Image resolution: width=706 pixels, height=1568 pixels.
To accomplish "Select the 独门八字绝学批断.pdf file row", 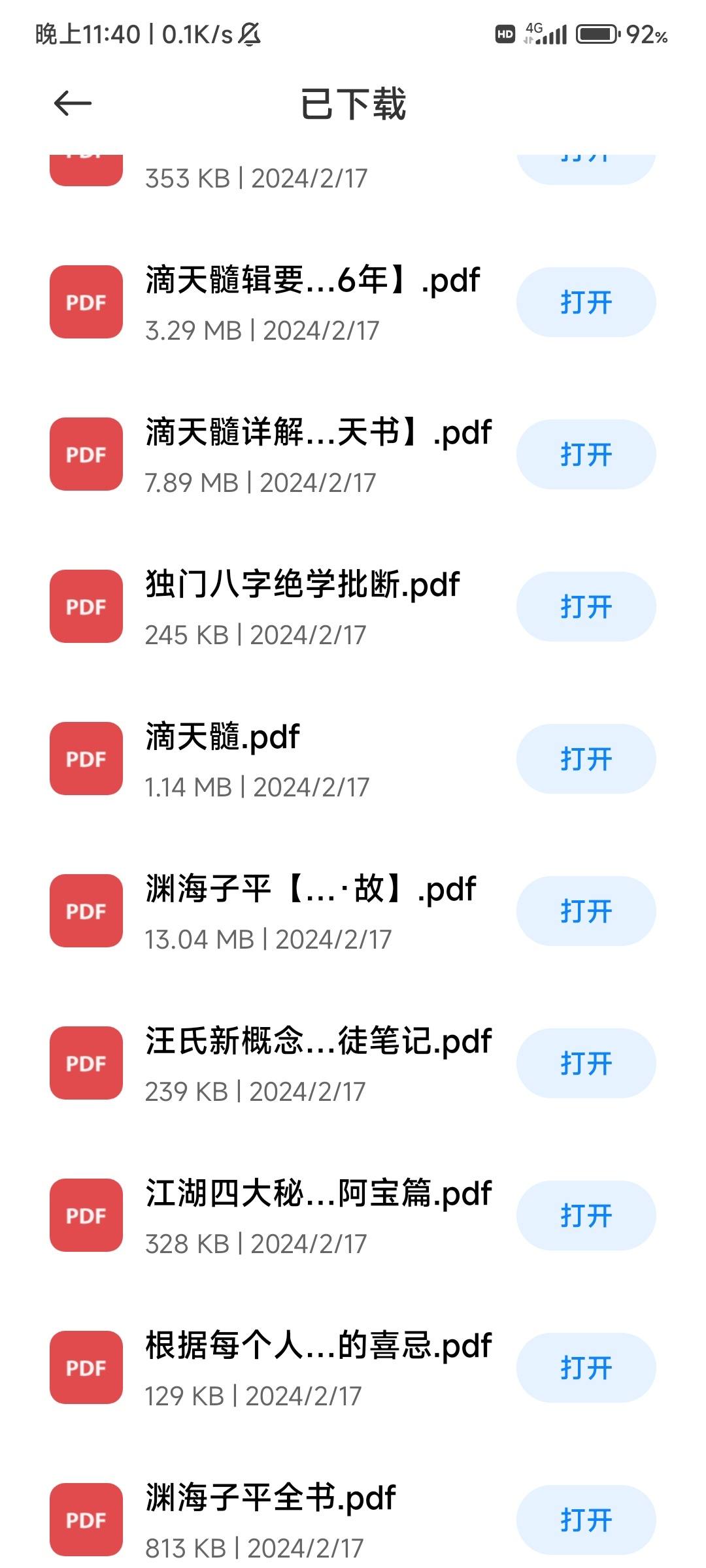I will click(353, 607).
